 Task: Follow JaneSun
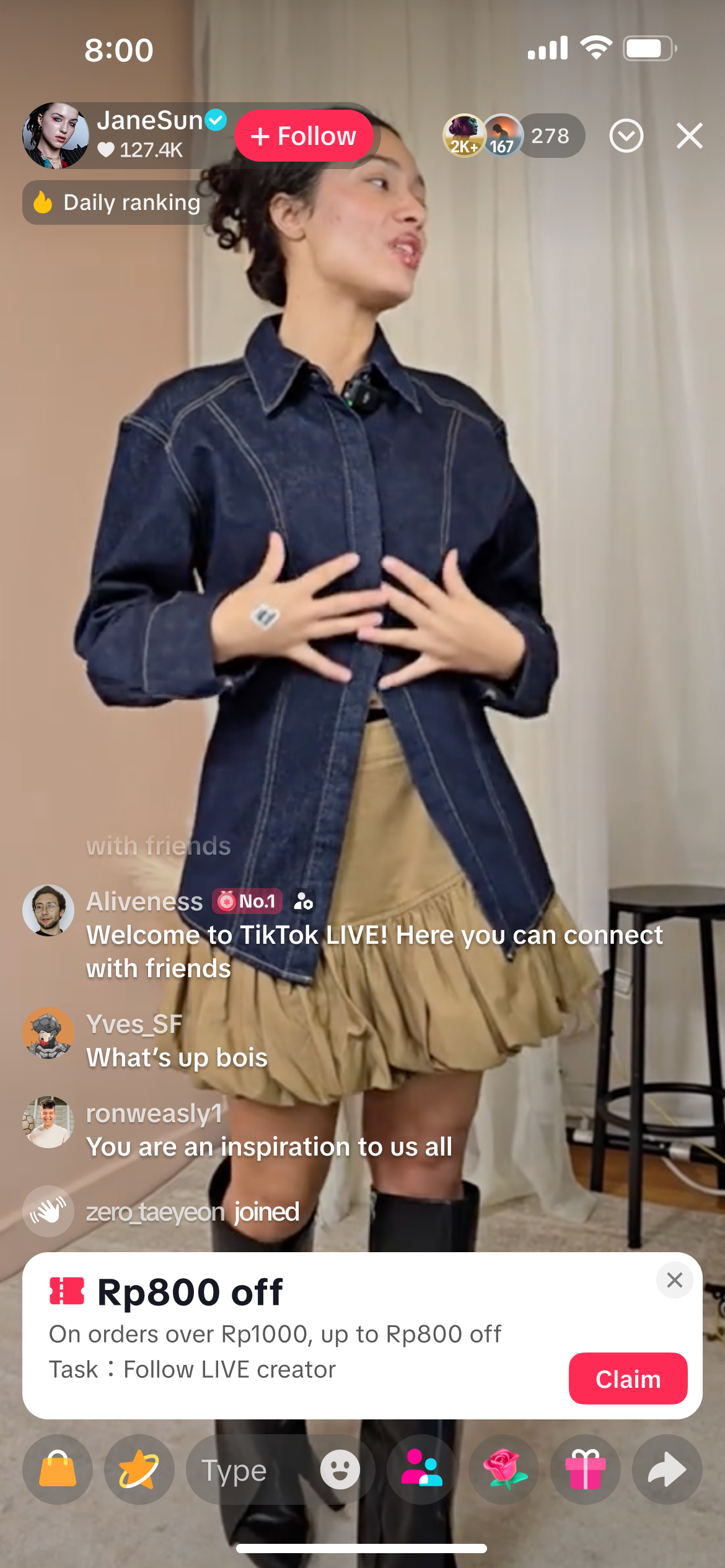pyautogui.click(x=304, y=136)
